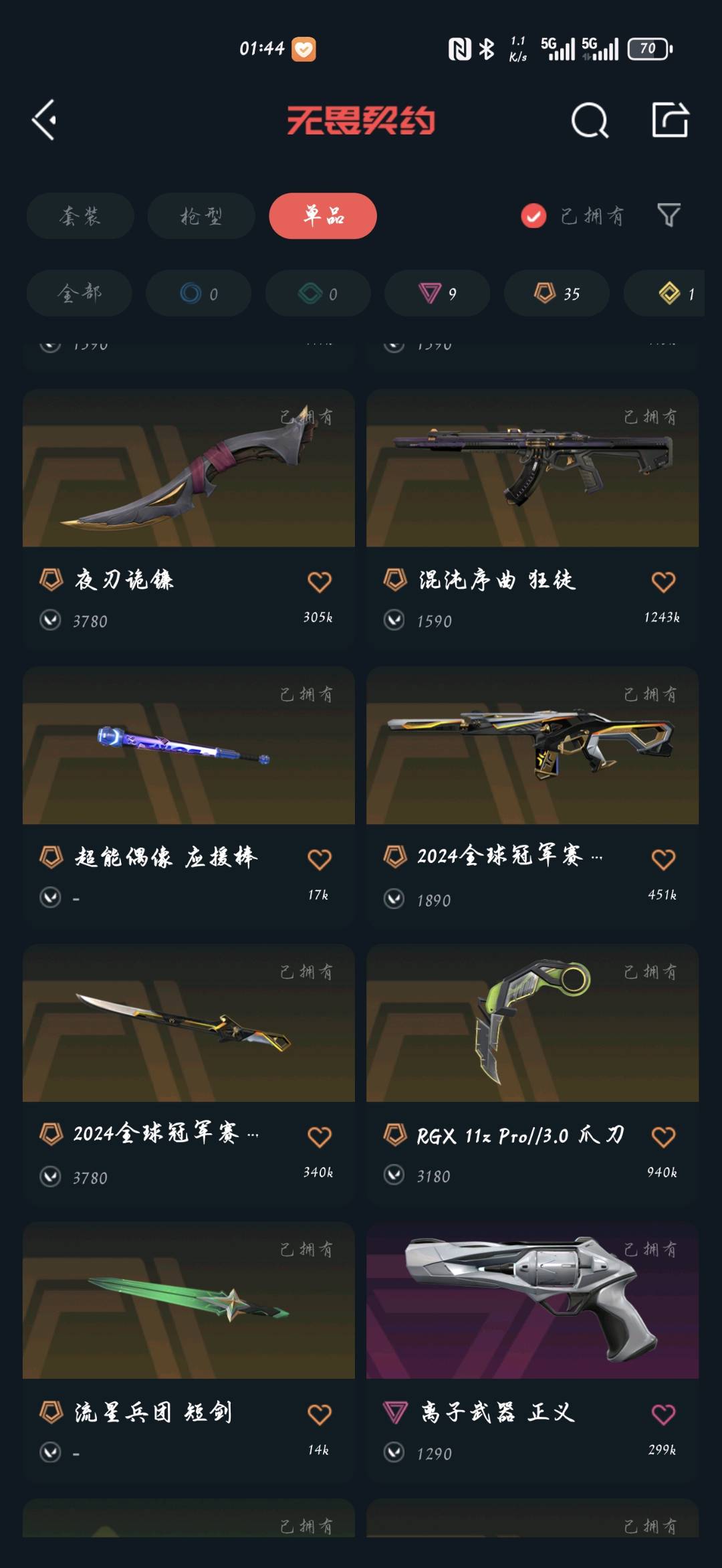Filter by the pink tier chip showing 9
The image size is (722, 1568).
(437, 293)
